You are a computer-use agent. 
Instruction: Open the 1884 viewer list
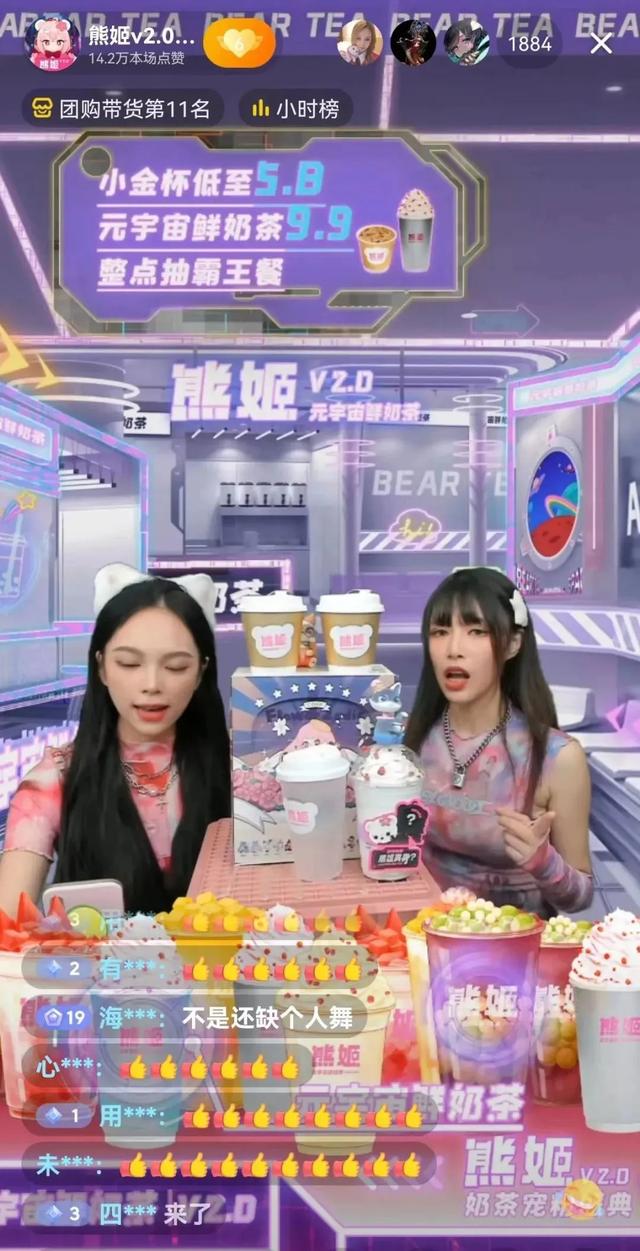point(529,44)
